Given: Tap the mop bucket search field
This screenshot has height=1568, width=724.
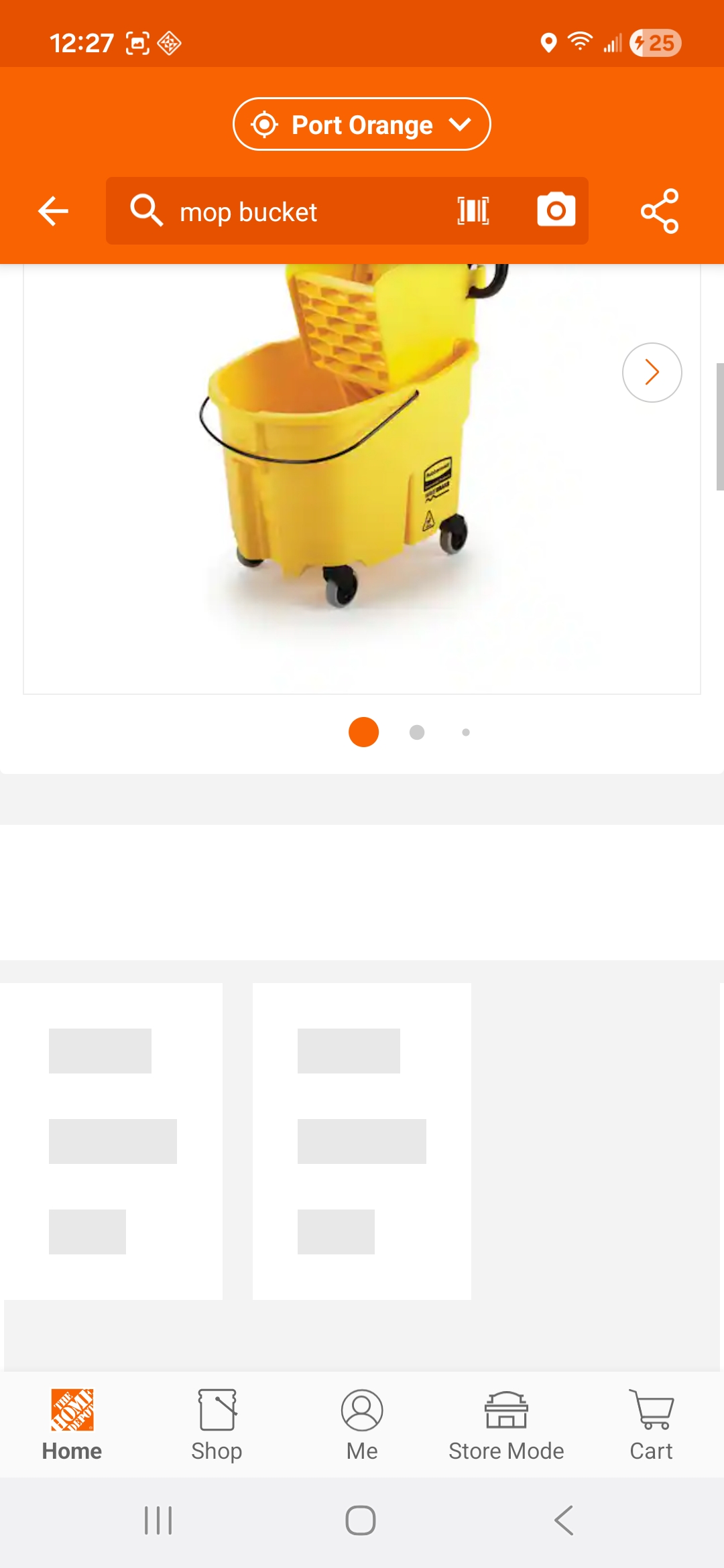Looking at the screenshot, I should pyautogui.click(x=282, y=212).
